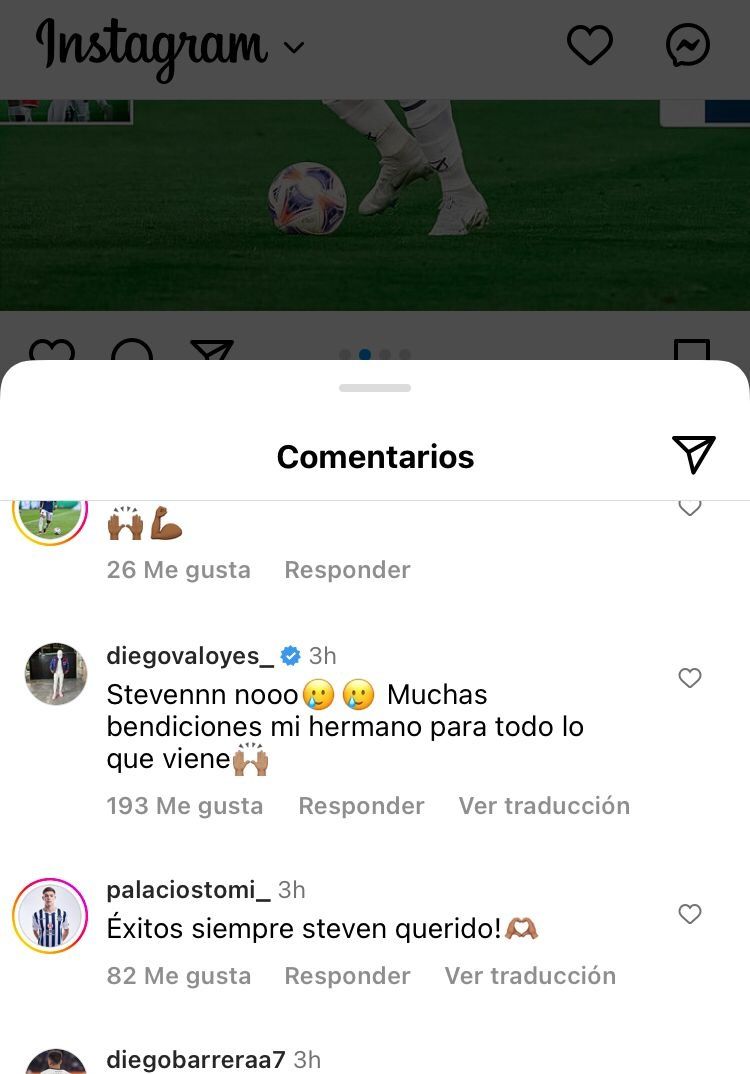Reply to palaciostomi_'s comment
Screen dimensions: 750x1074
click(347, 976)
